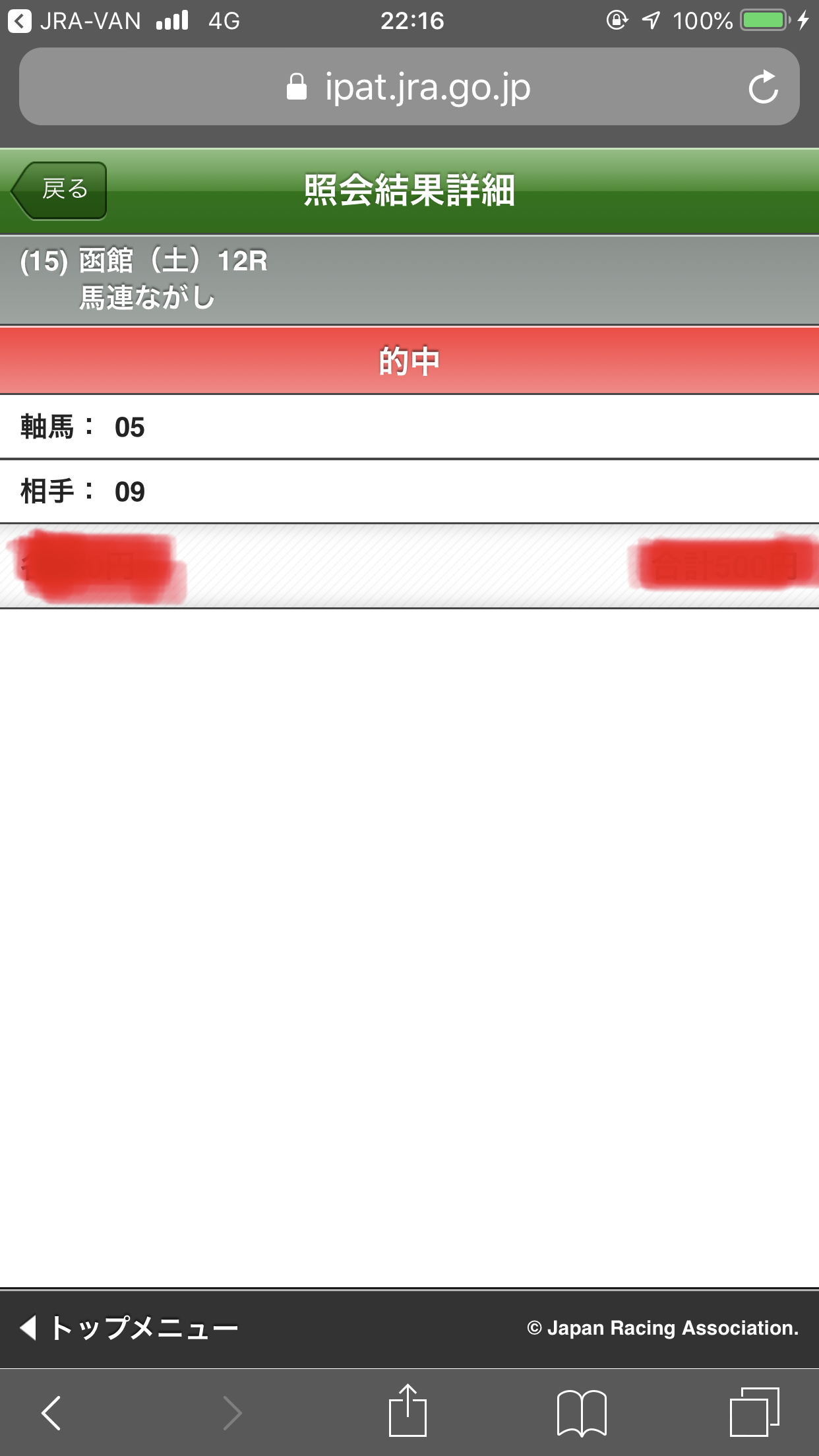This screenshot has width=819, height=1456.
Task: Open the トップメニュー link
Action: (129, 1327)
